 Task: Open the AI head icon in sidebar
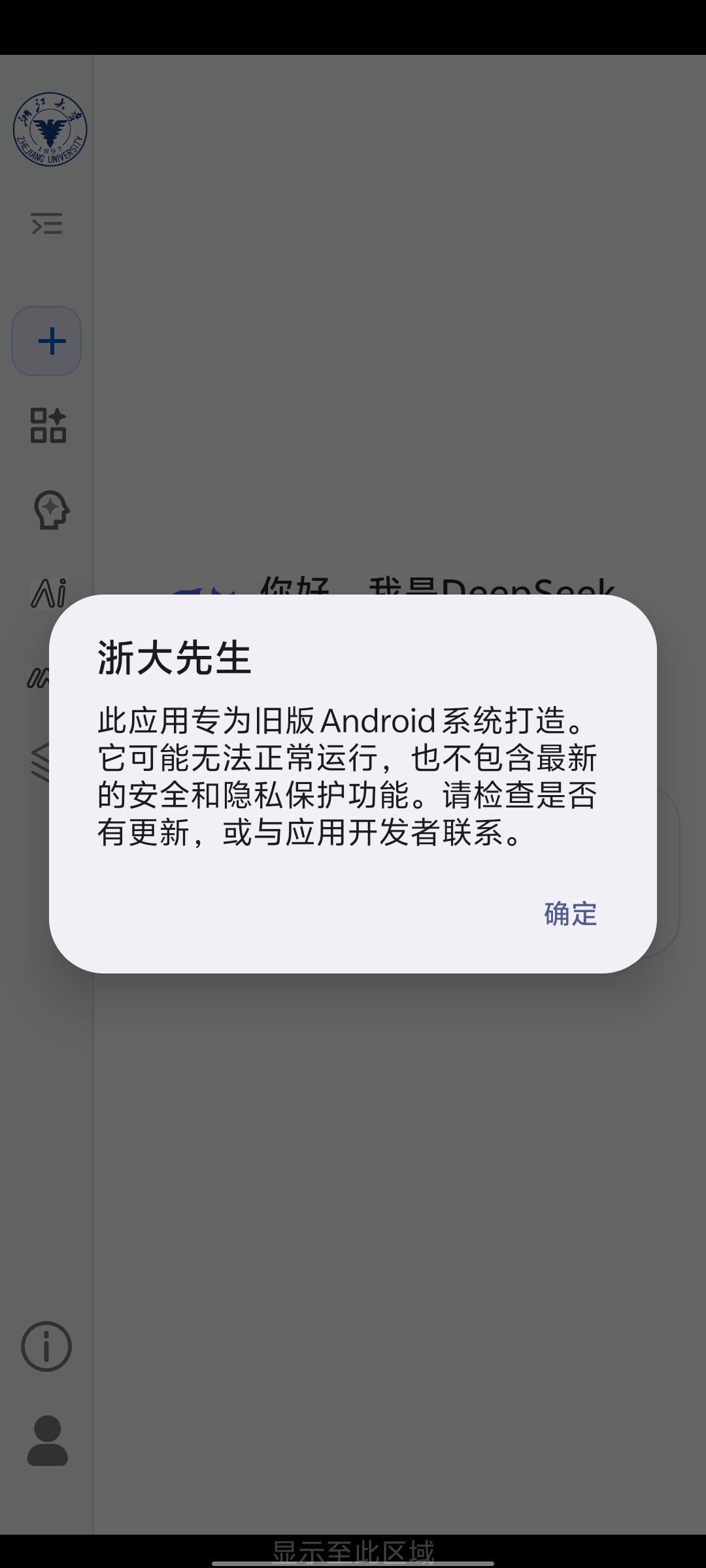click(50, 510)
